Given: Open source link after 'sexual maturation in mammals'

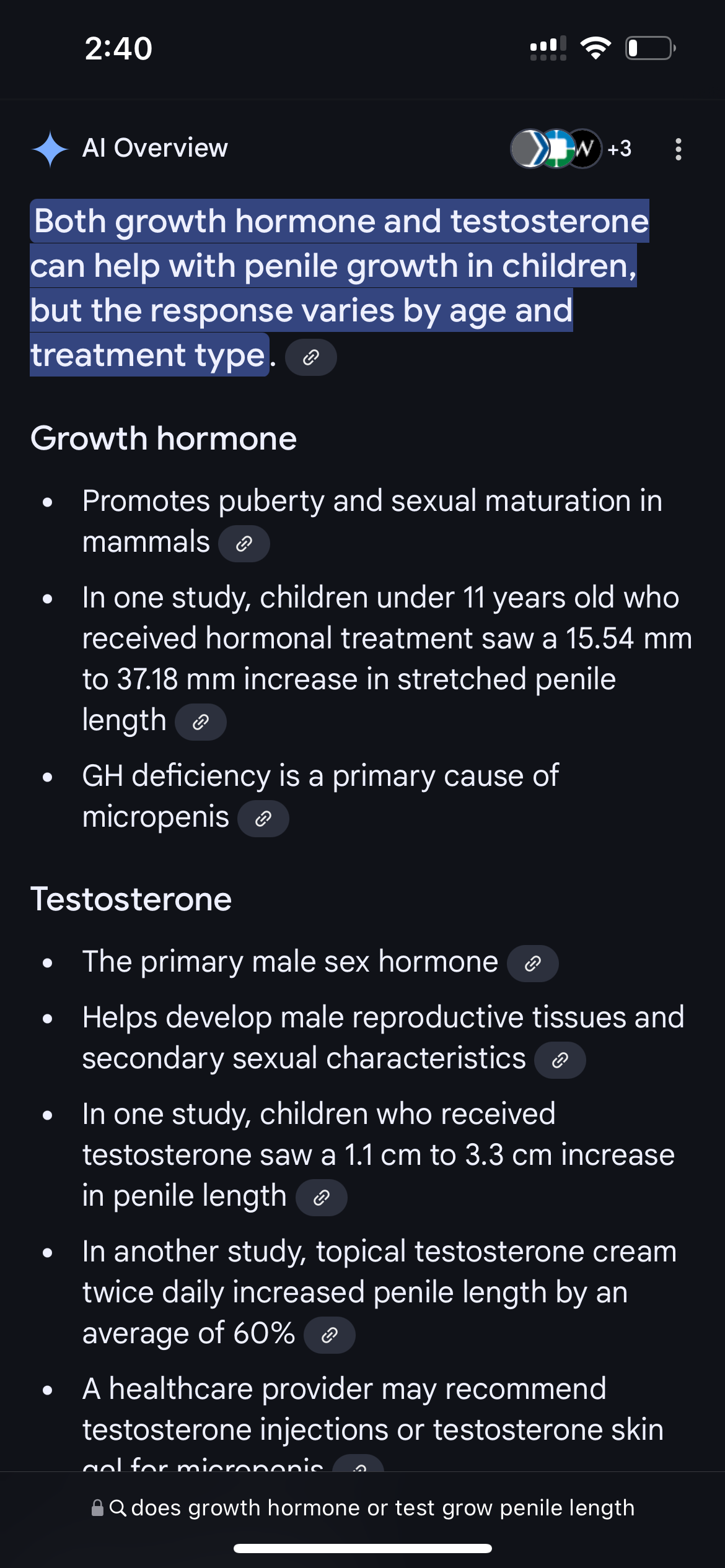Looking at the screenshot, I should [244, 544].
